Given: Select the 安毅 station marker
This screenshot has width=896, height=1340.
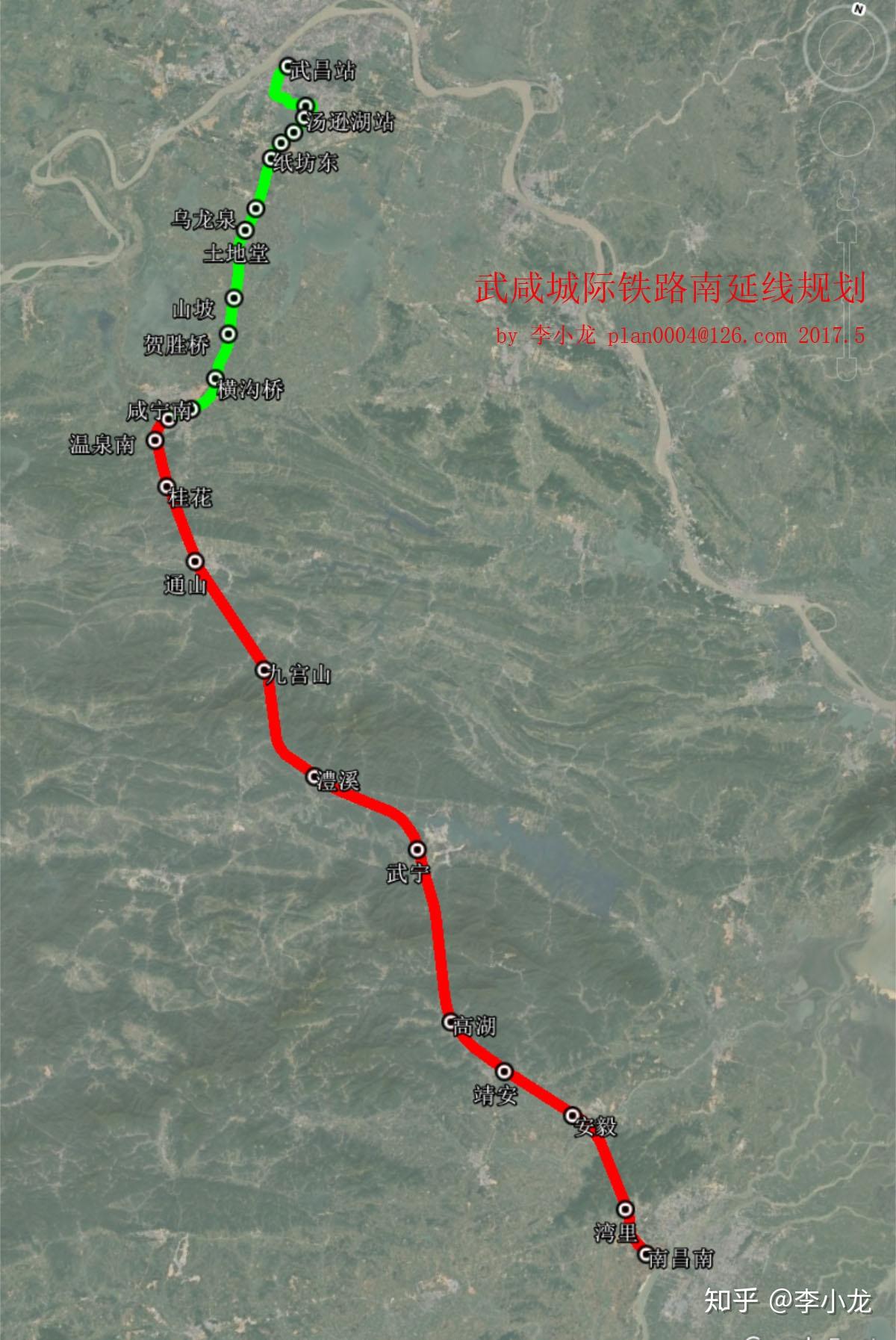Looking at the screenshot, I should click(572, 1115).
